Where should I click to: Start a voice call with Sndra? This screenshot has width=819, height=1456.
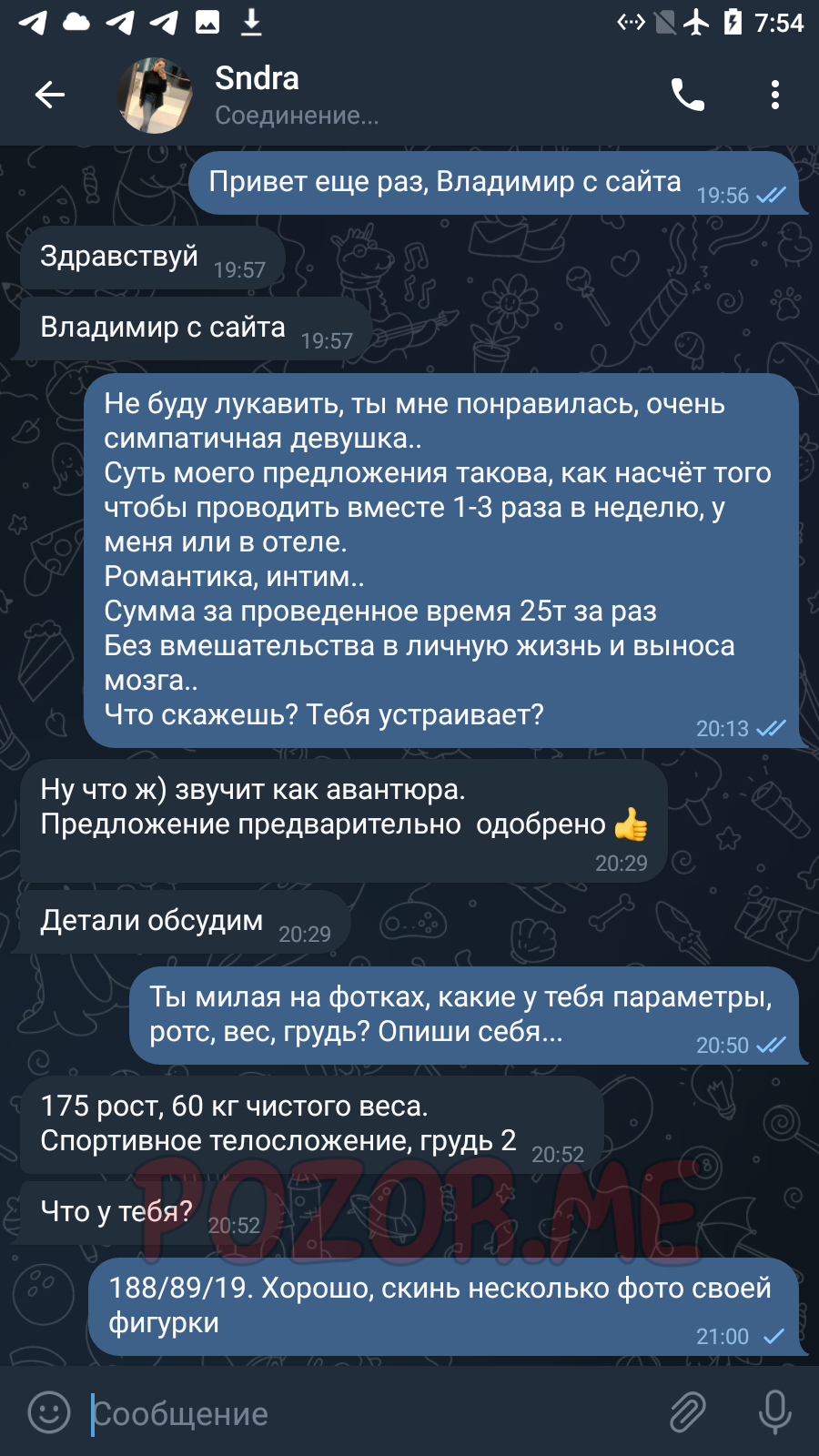point(688,95)
